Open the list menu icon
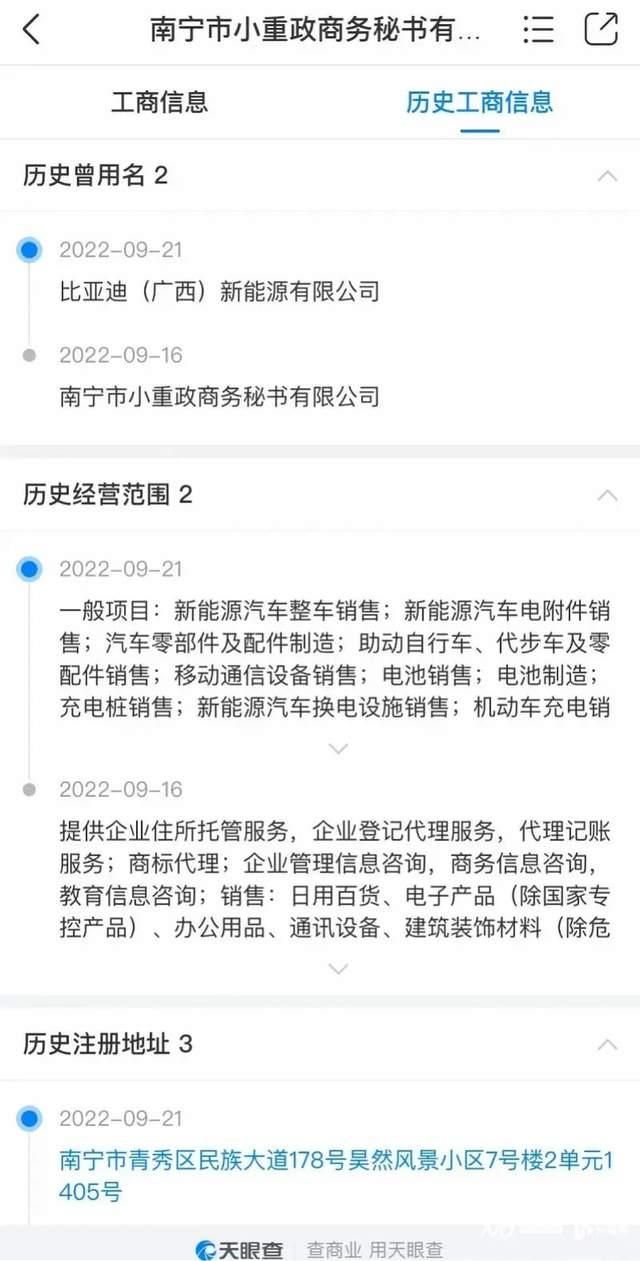This screenshot has width=640, height=1261. (538, 30)
